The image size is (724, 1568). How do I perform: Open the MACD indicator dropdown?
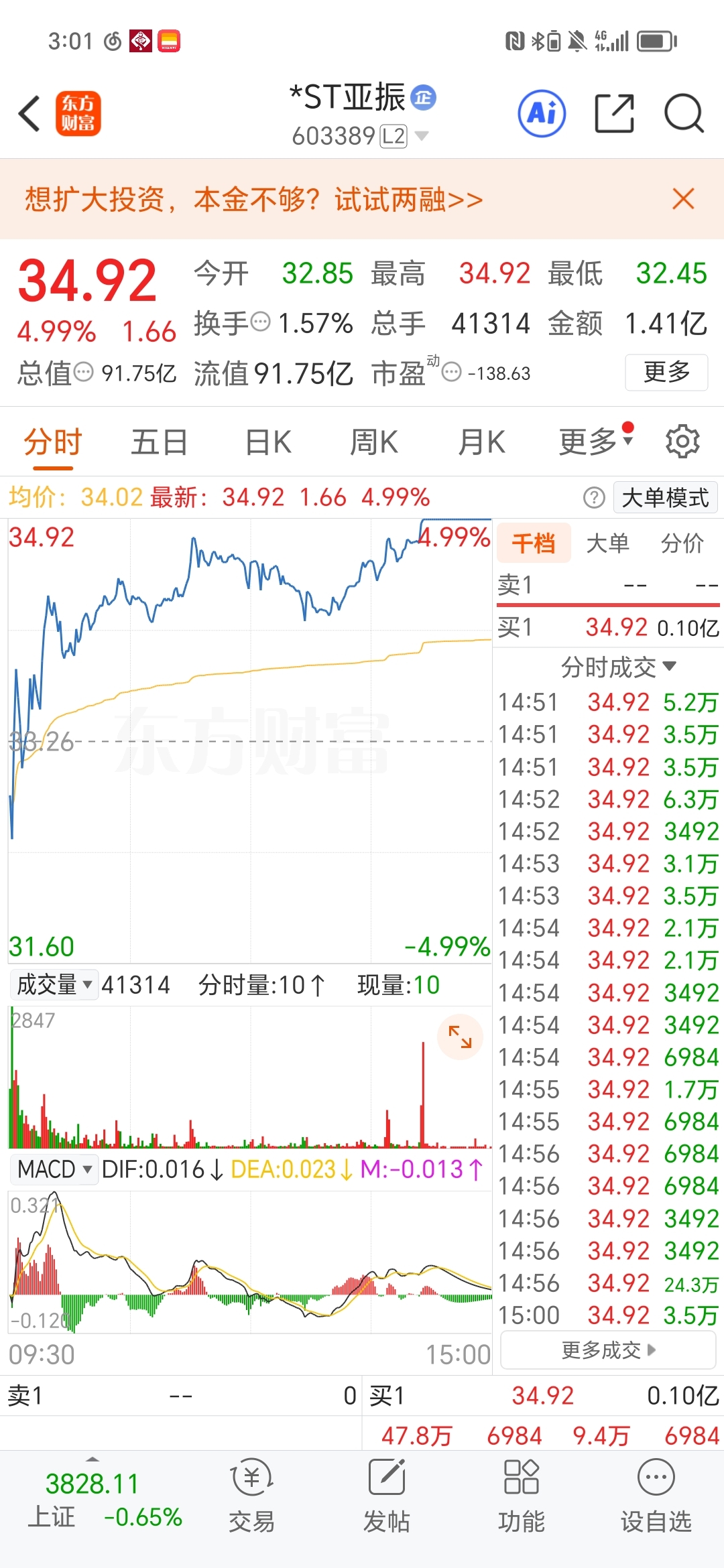[x=54, y=1169]
